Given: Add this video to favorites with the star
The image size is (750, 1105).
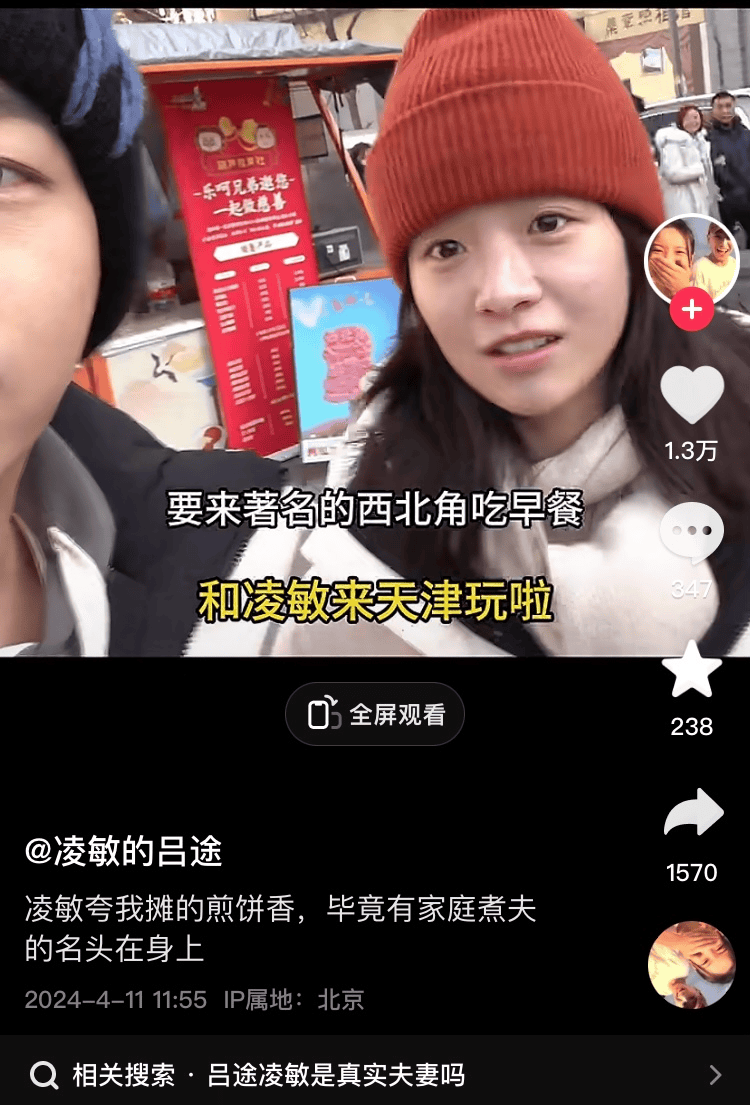Looking at the screenshot, I should (x=692, y=670).
